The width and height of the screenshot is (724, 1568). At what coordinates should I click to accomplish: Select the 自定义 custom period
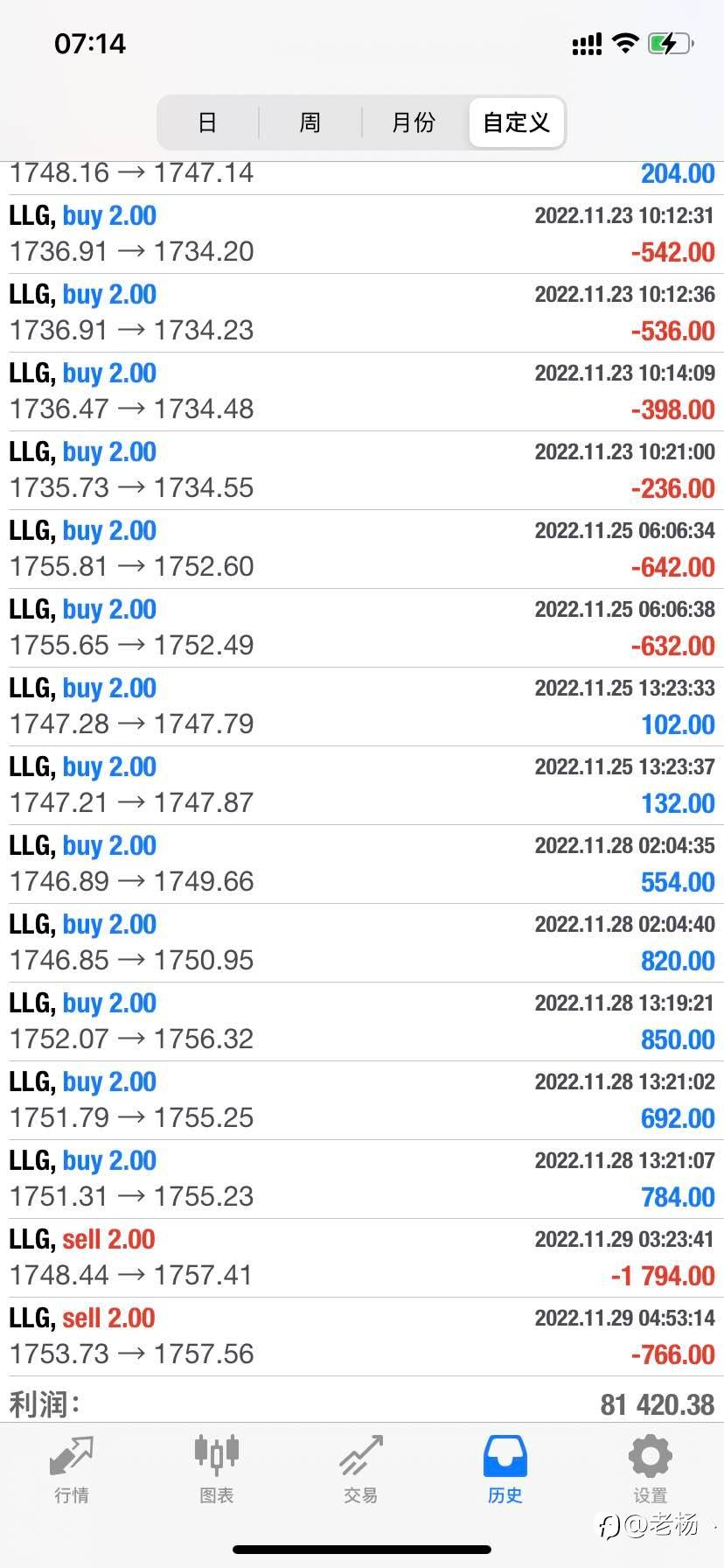pyautogui.click(x=516, y=122)
